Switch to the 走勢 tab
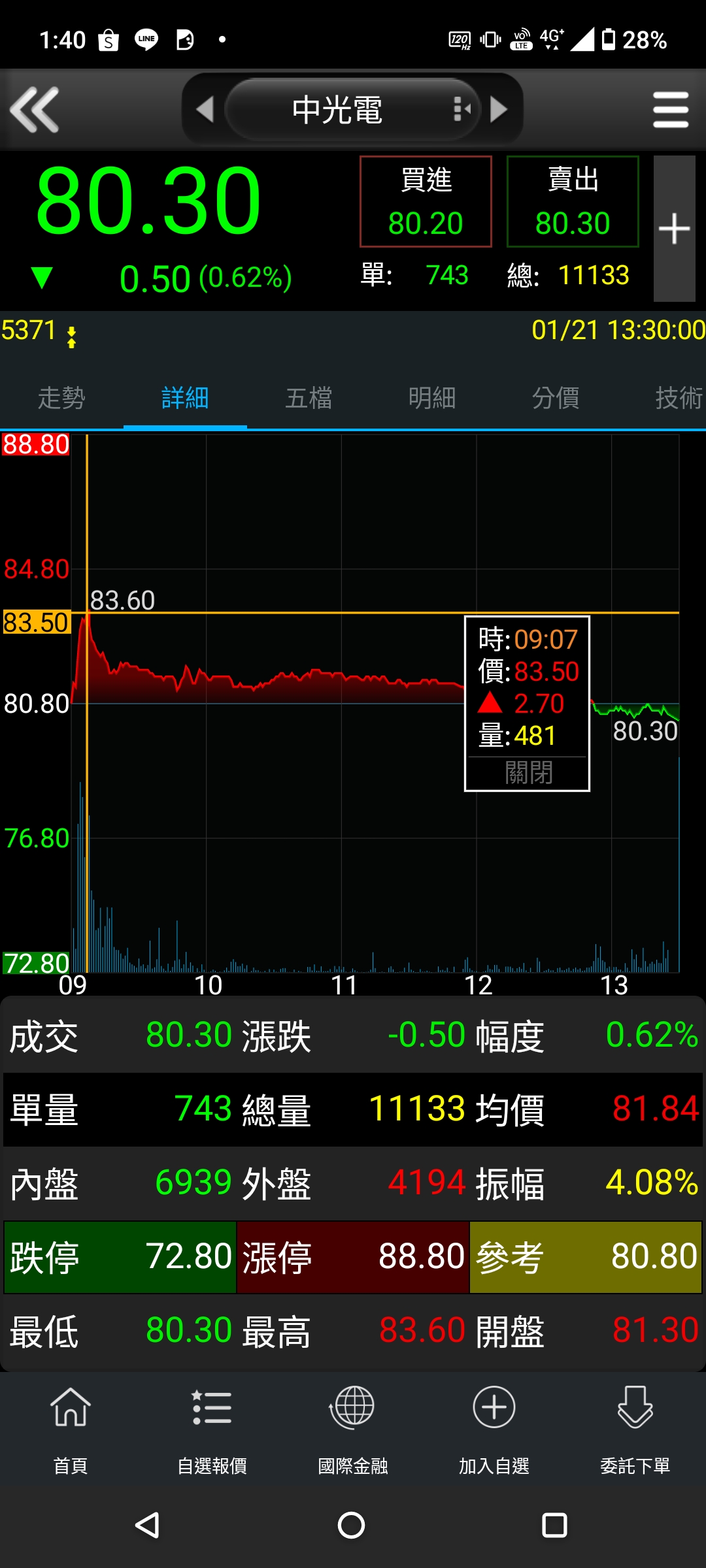Screen dimensions: 706x1568 61,397
